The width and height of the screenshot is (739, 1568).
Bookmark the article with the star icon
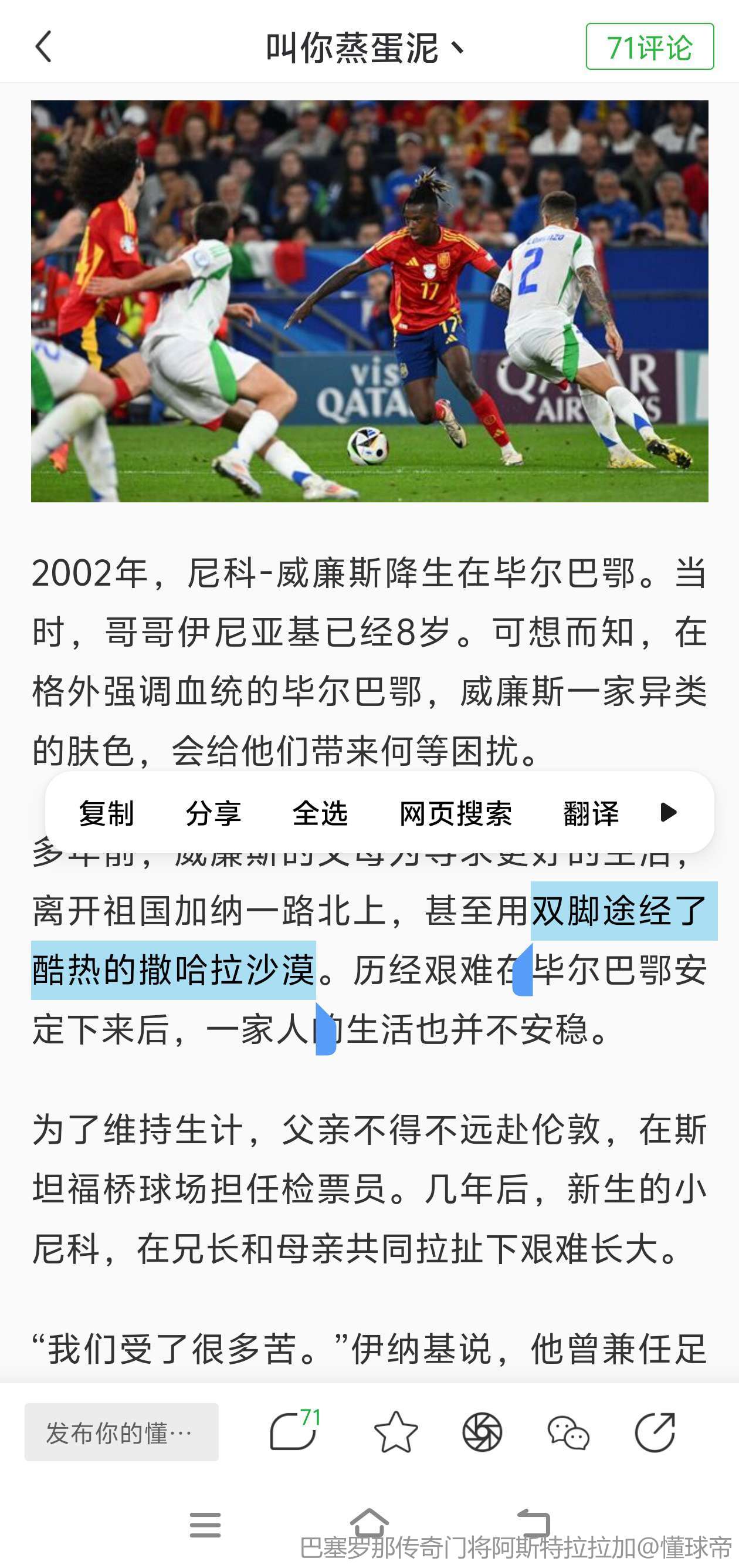click(395, 1432)
